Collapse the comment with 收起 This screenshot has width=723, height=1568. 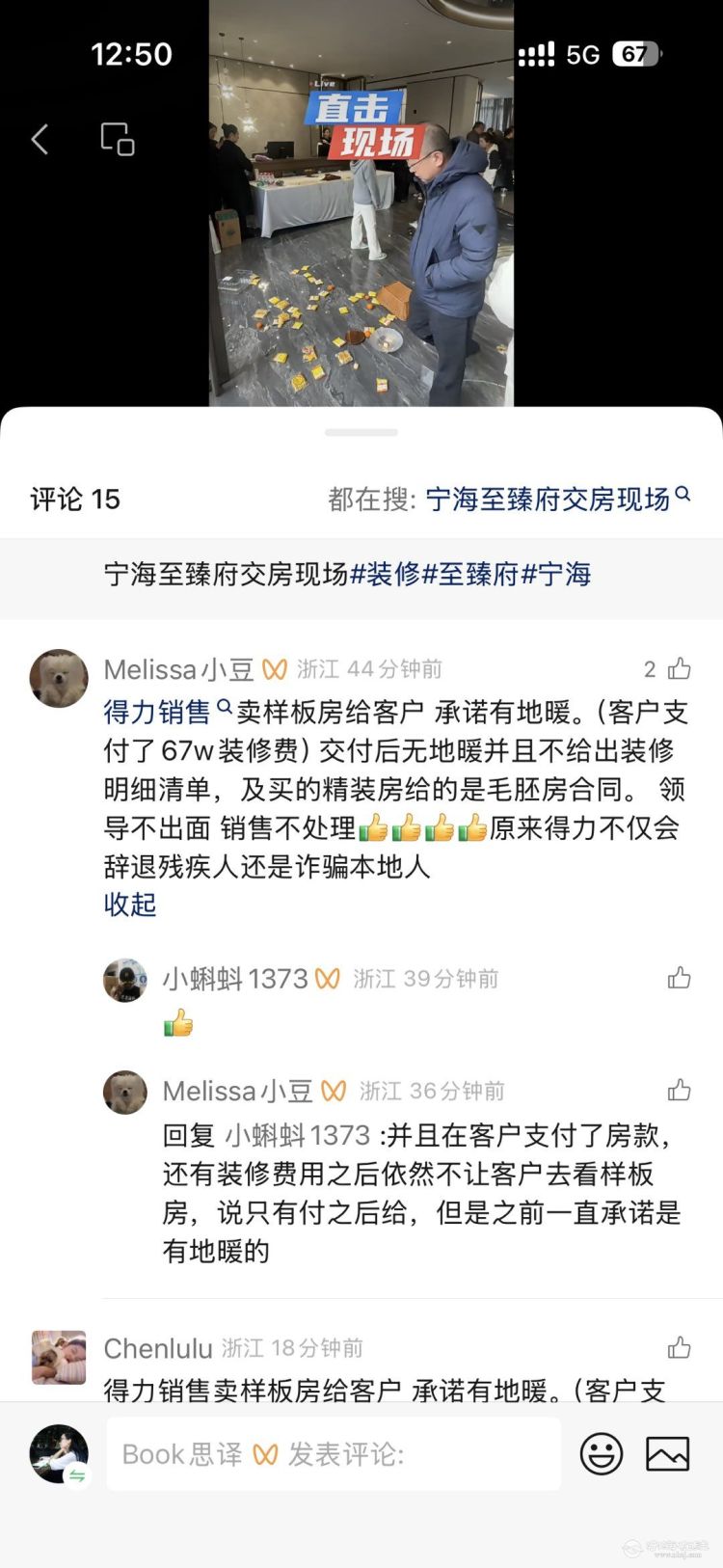tap(129, 905)
